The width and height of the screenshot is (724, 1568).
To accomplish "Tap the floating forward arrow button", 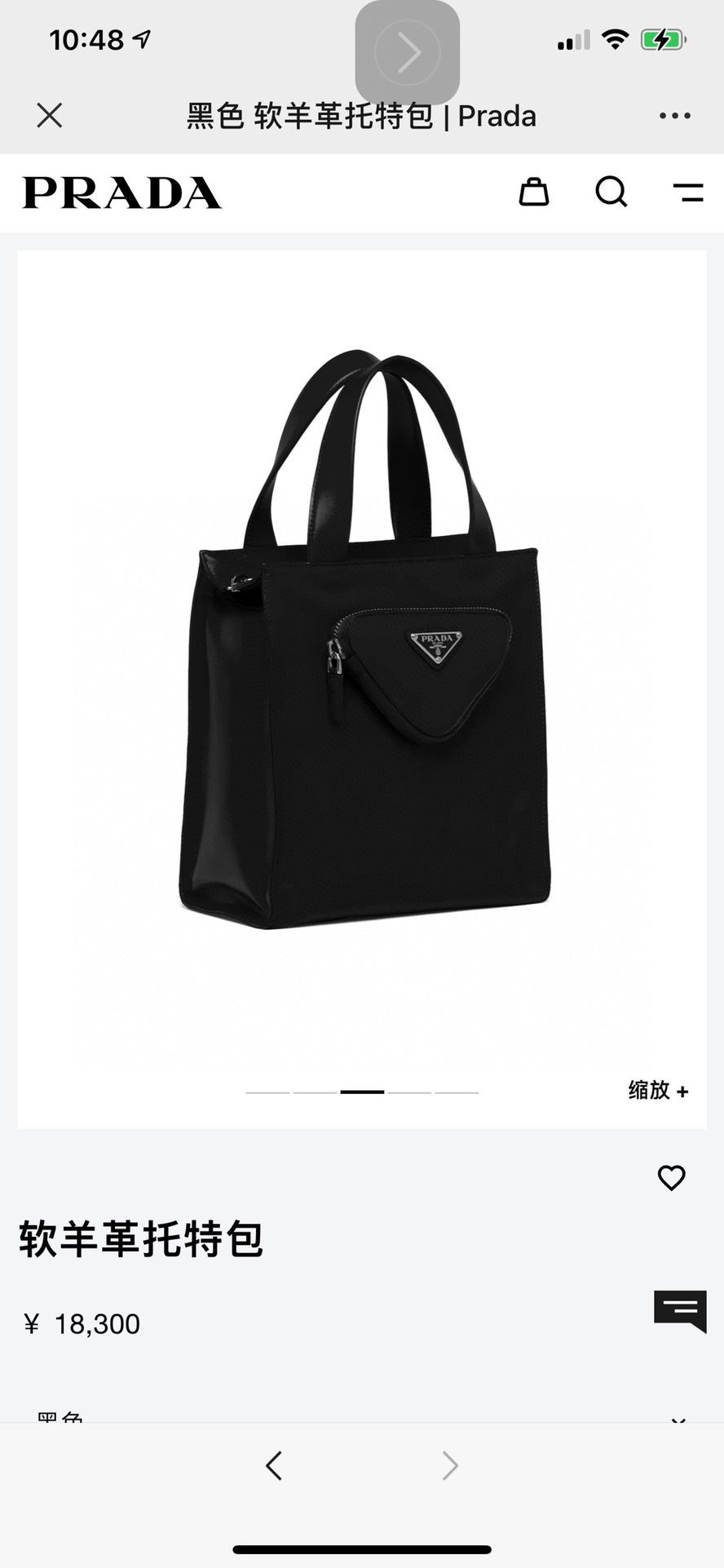I will coord(408,52).
